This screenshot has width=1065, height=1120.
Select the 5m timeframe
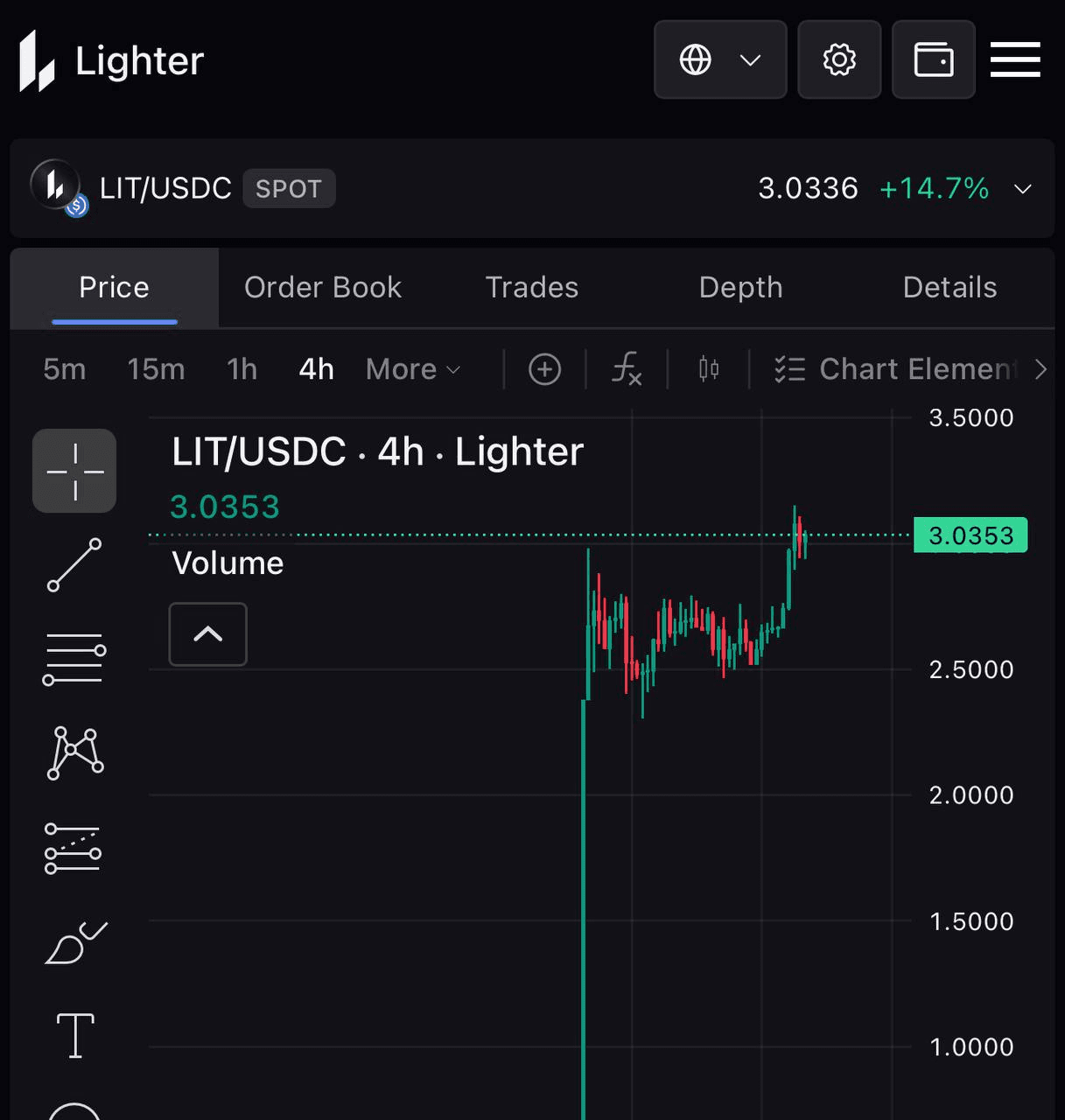(65, 369)
